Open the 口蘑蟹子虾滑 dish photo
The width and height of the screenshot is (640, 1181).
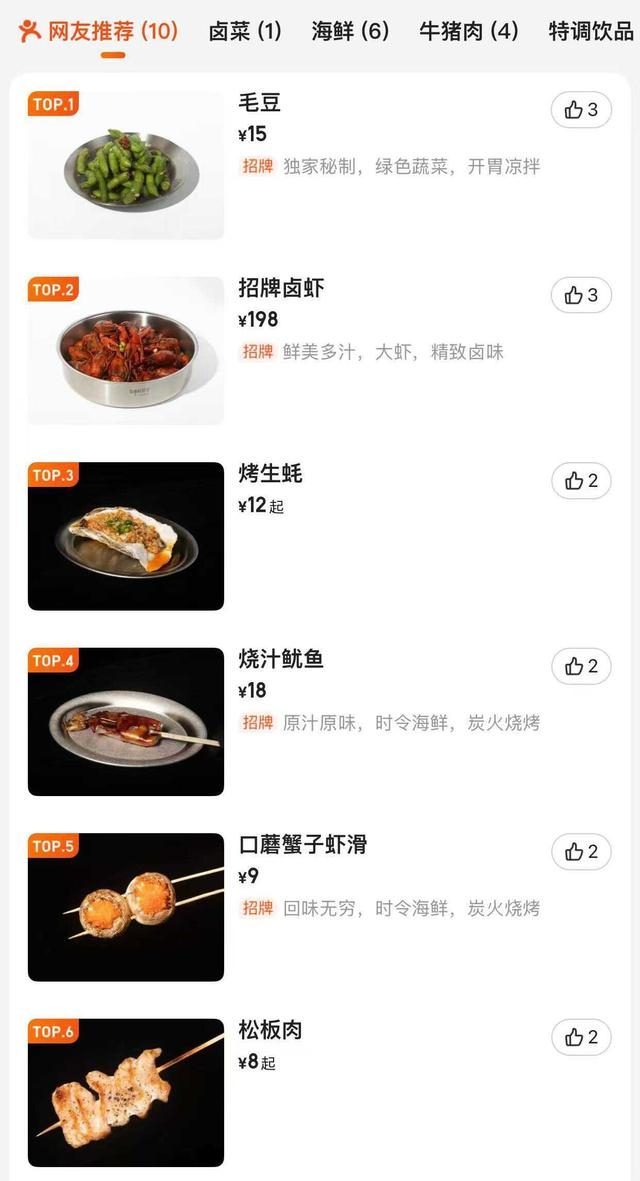pyautogui.click(x=126, y=907)
